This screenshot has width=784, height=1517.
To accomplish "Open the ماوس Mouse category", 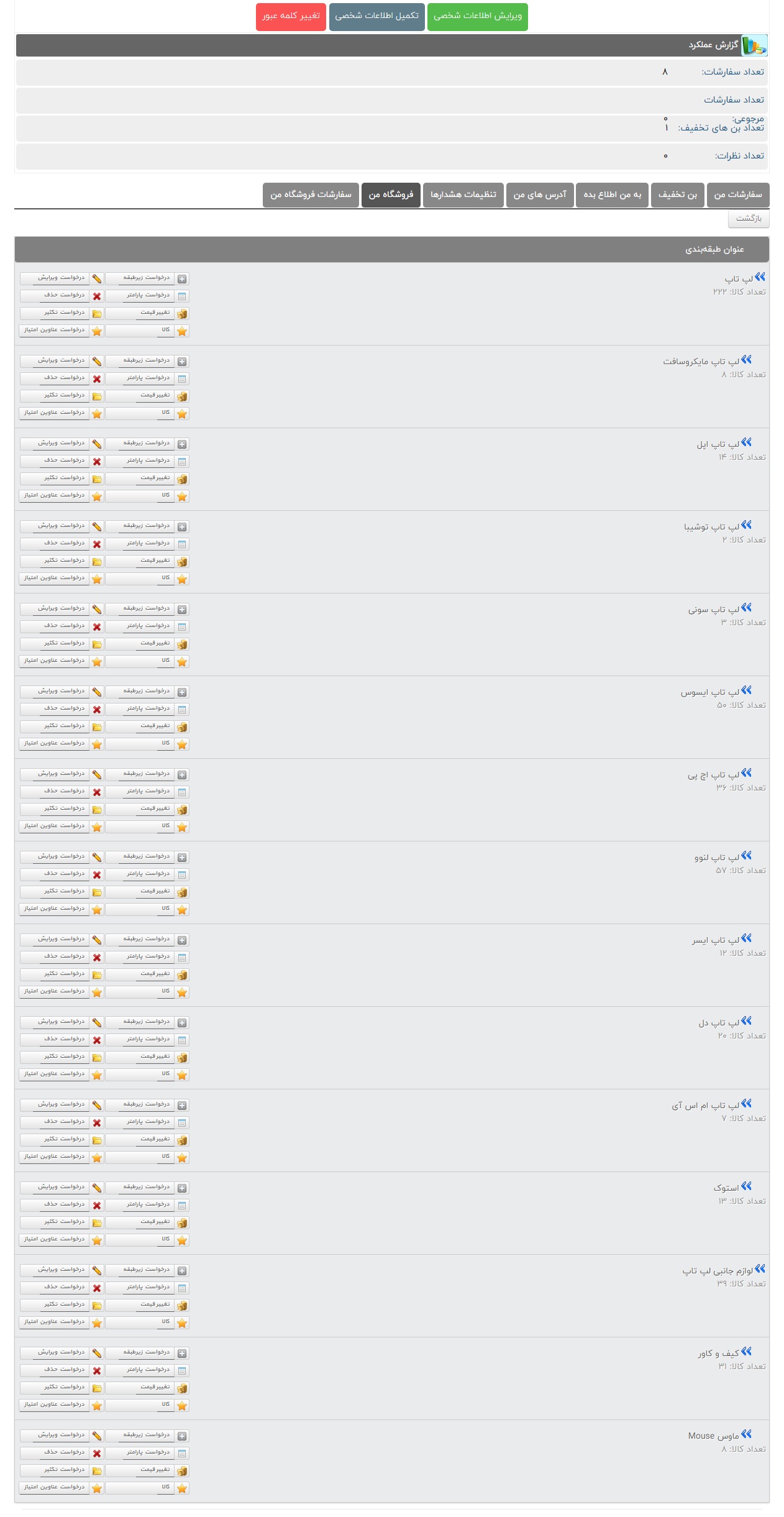I will (x=713, y=1436).
